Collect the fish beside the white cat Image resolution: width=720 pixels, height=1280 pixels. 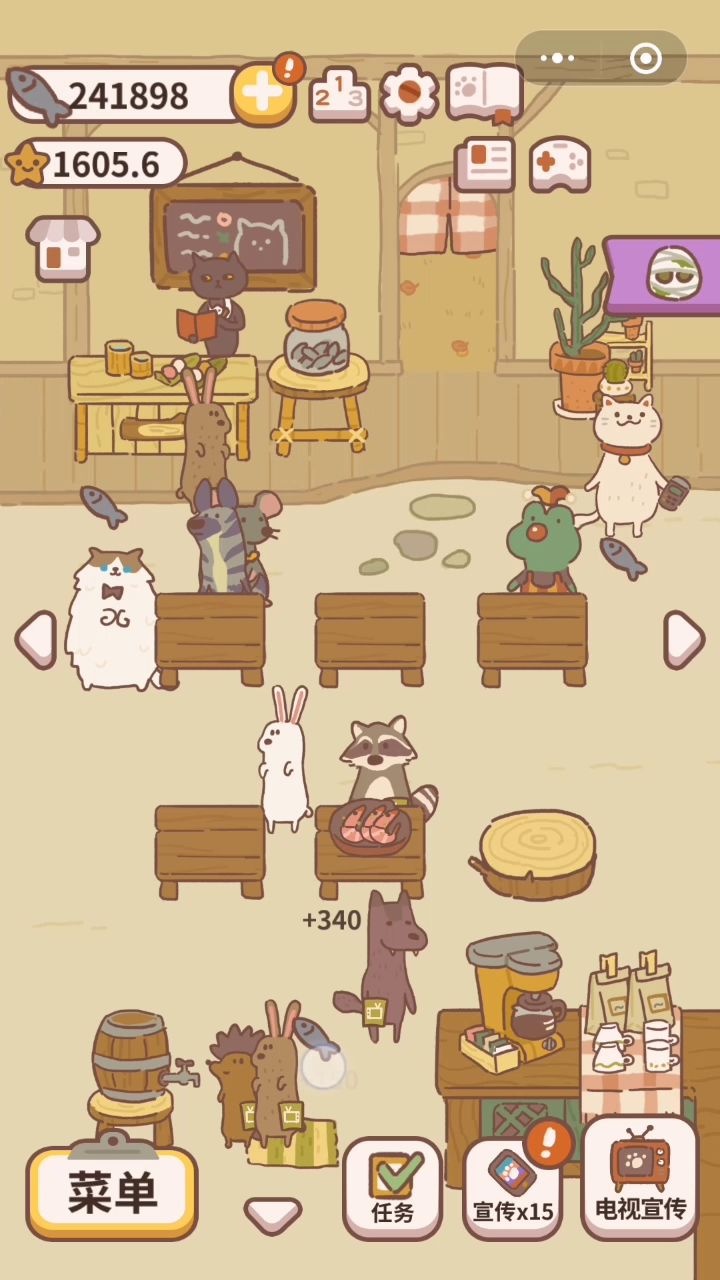[622, 557]
